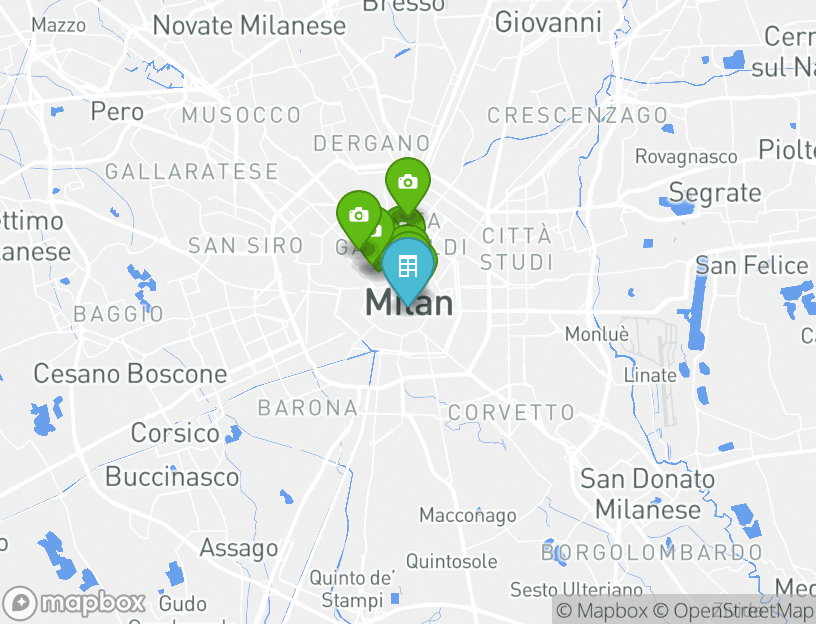
Task: Select the leftmost green camera marker
Action: 357,215
